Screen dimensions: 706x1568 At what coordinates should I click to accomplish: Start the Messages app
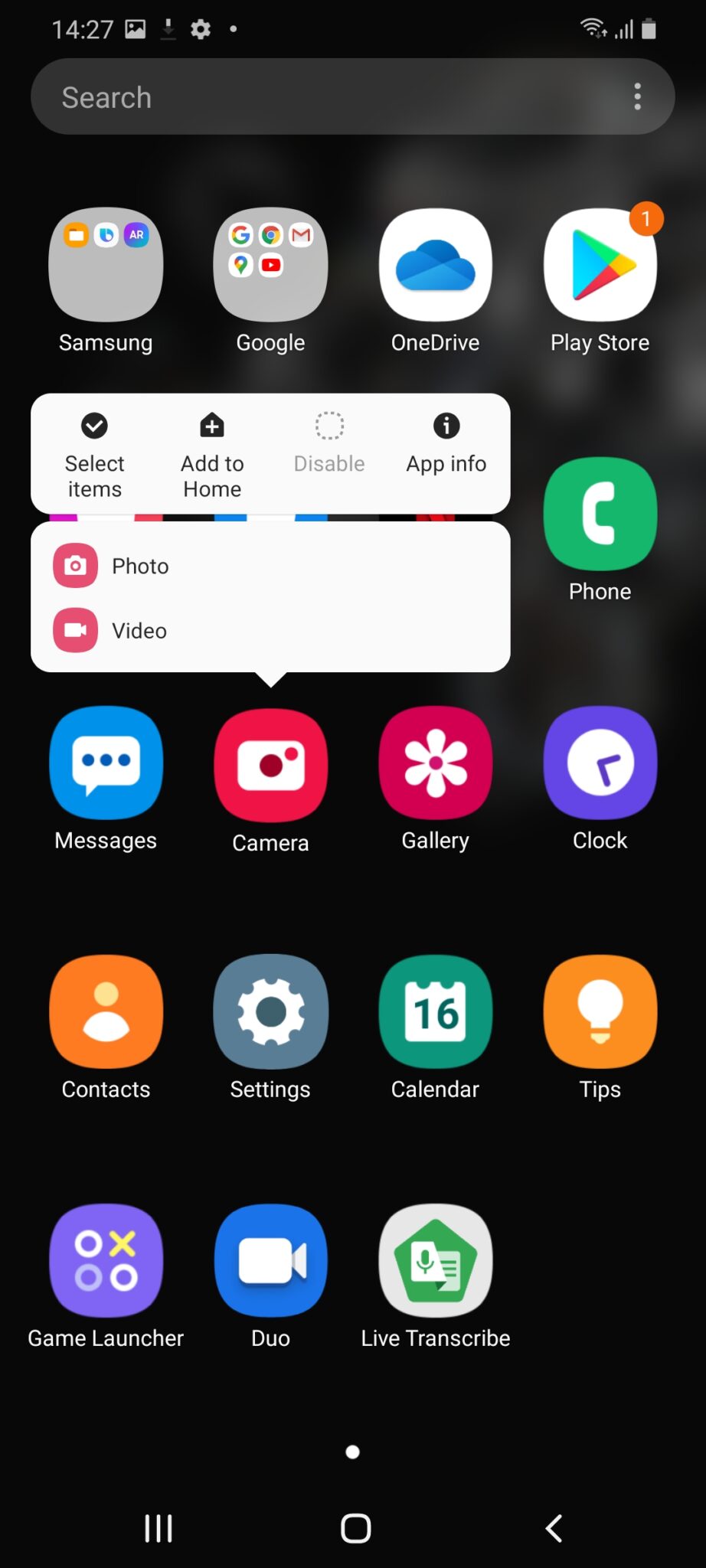105,763
